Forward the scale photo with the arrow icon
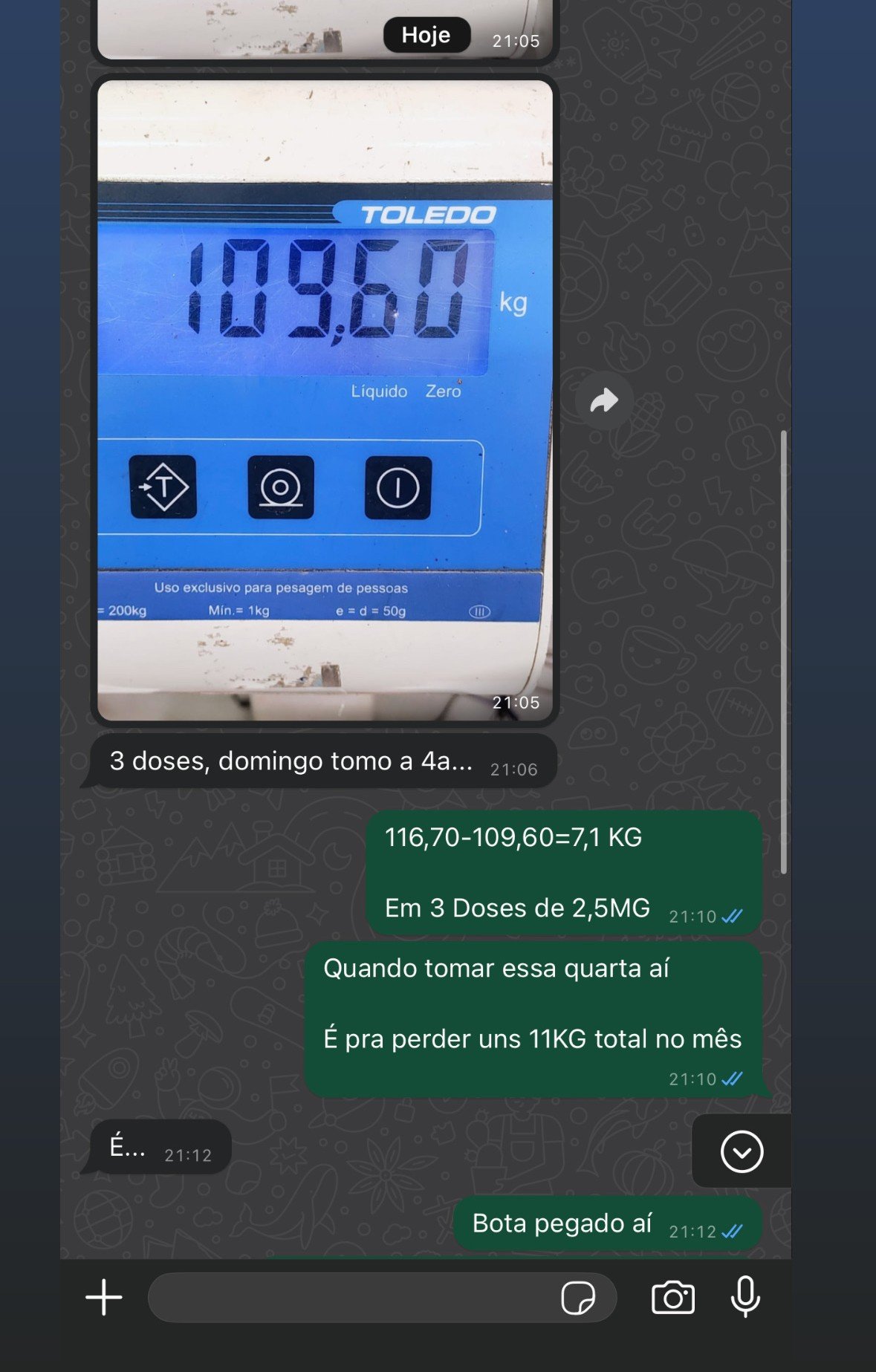 coord(604,401)
